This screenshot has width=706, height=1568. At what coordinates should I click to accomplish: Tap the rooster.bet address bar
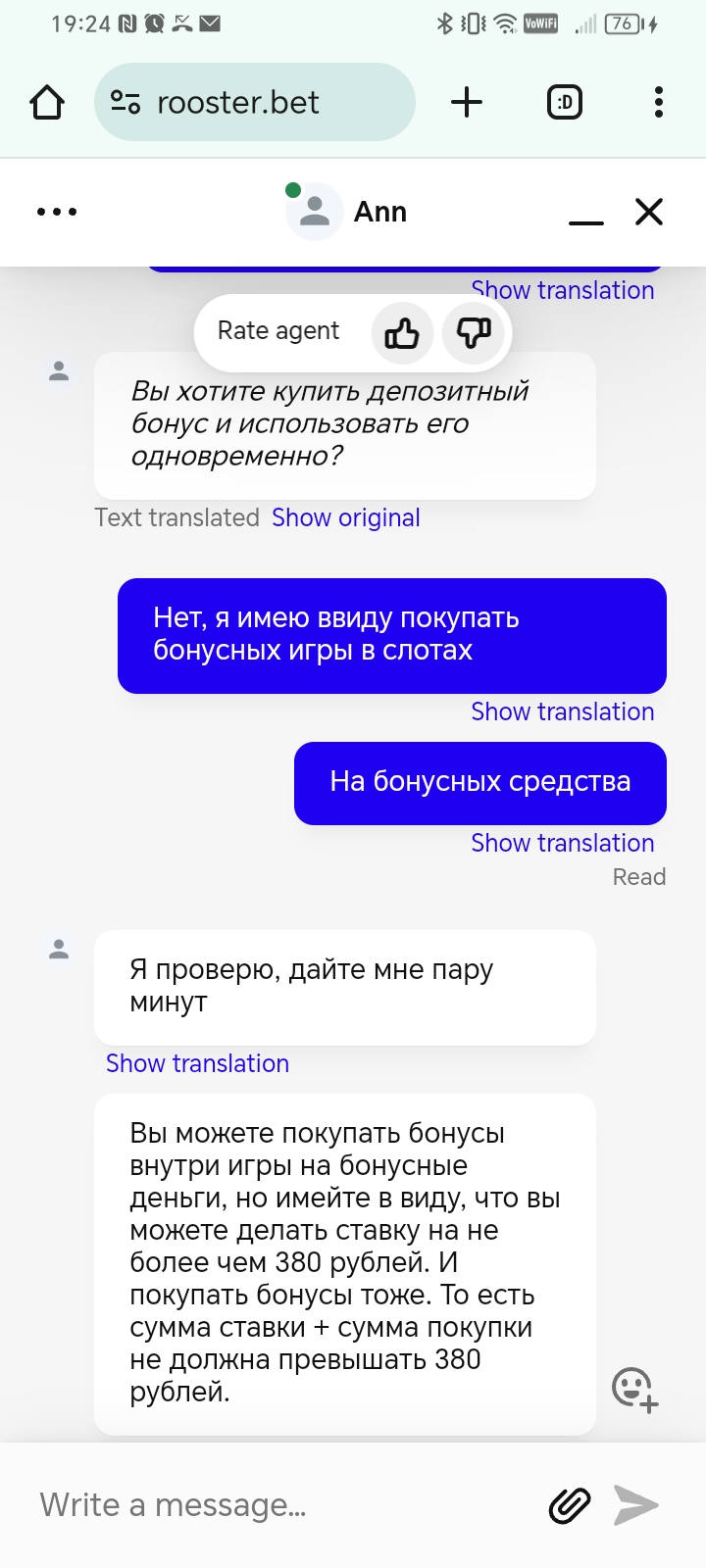(255, 102)
